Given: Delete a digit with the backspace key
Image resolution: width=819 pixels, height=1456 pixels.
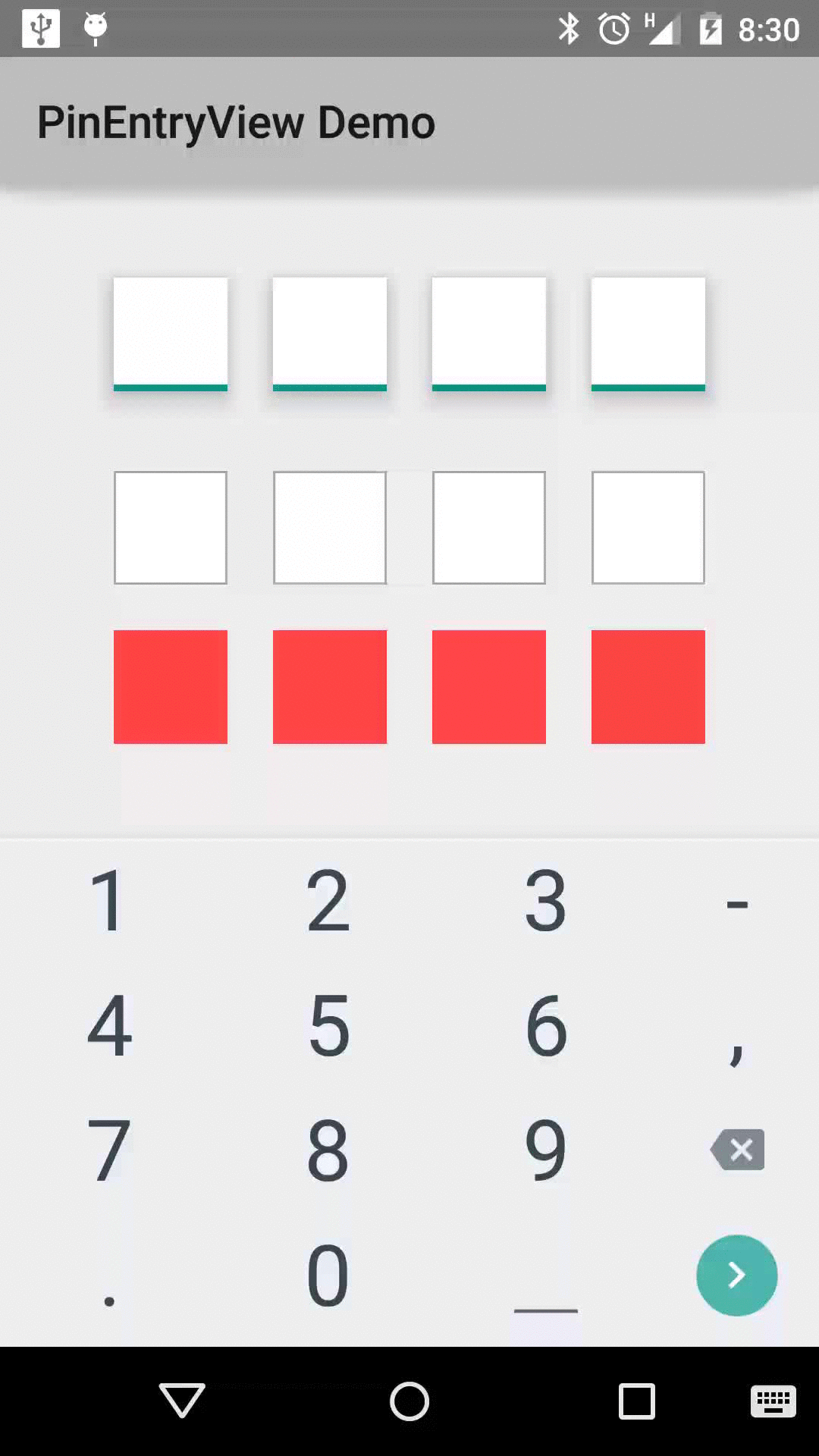Looking at the screenshot, I should point(737,1150).
